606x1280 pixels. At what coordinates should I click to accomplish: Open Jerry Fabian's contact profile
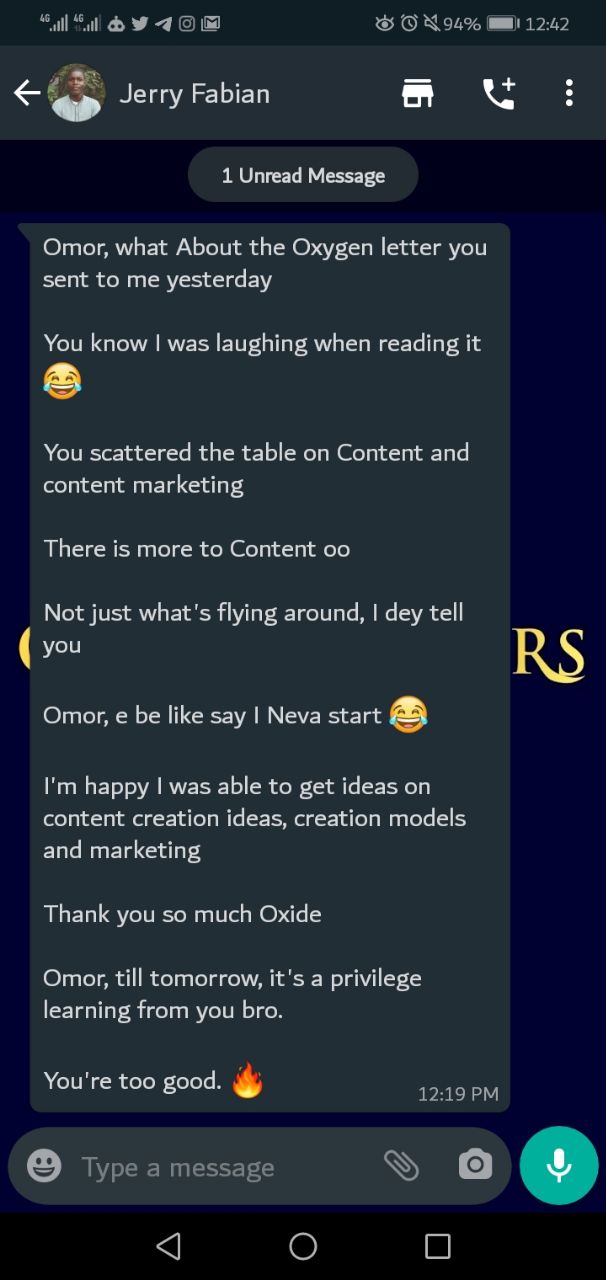(195, 94)
